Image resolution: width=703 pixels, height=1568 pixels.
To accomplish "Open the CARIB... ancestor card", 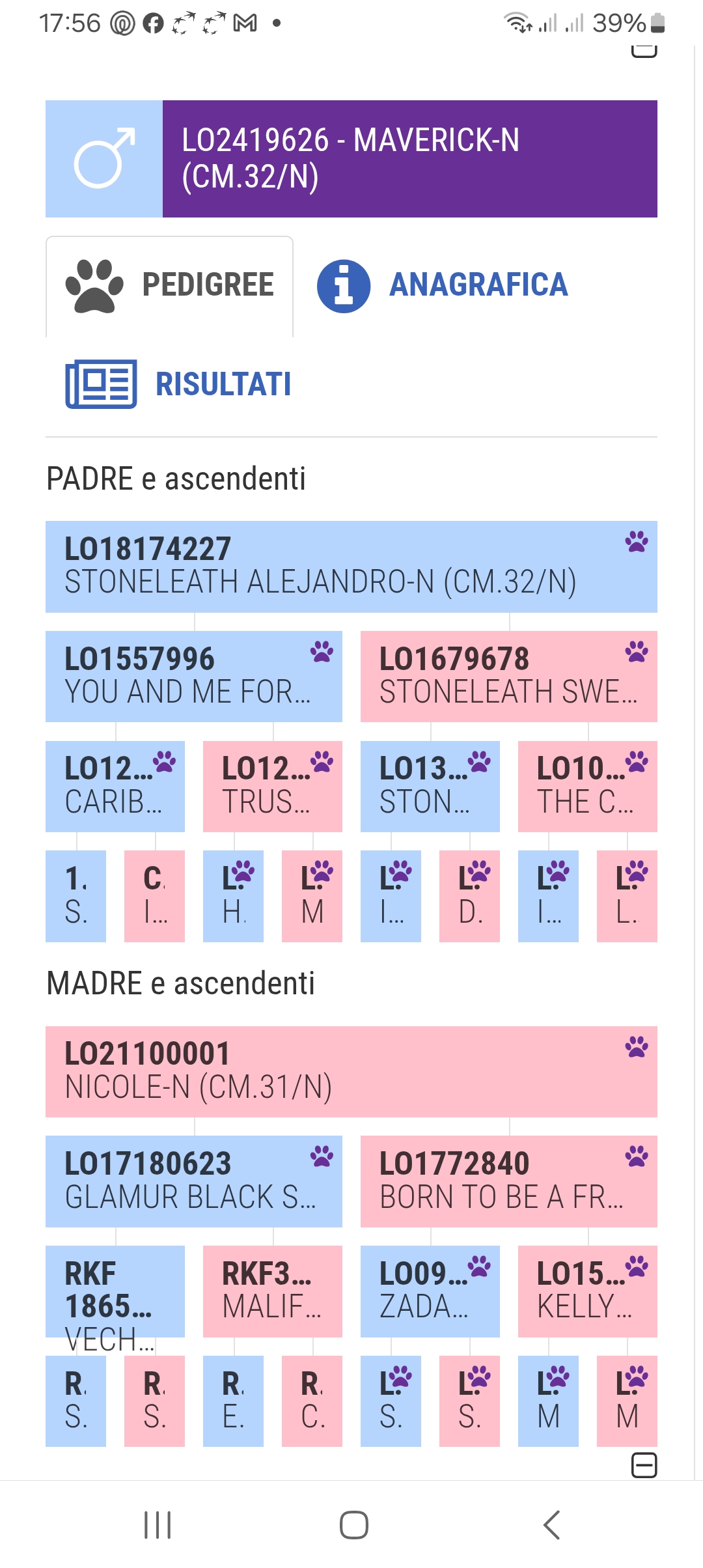I will tap(115, 786).
